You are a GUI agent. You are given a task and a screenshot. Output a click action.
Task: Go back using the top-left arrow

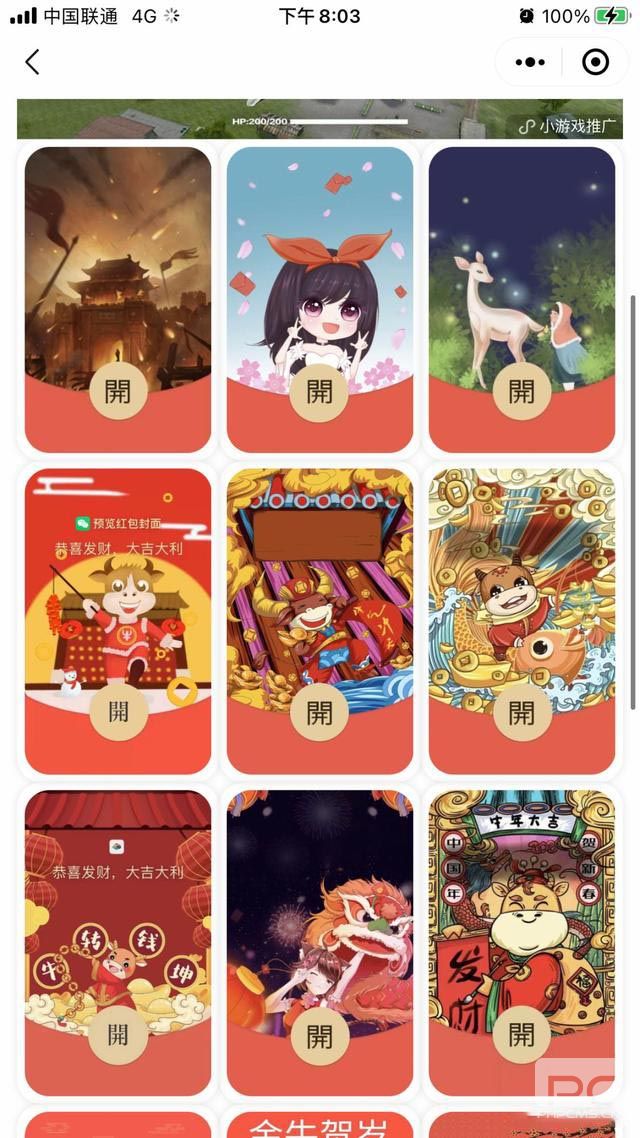click(x=32, y=62)
